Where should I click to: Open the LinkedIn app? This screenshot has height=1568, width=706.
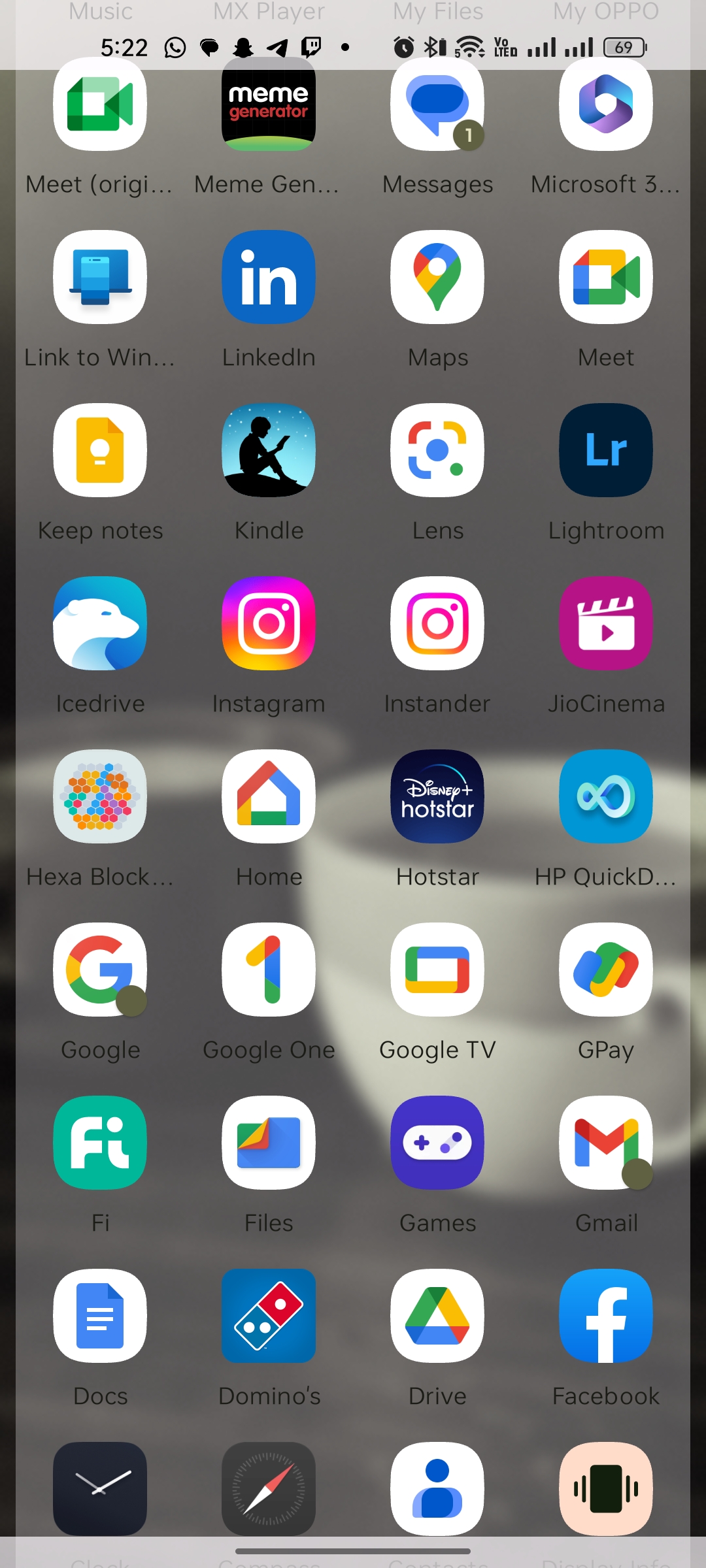click(269, 277)
